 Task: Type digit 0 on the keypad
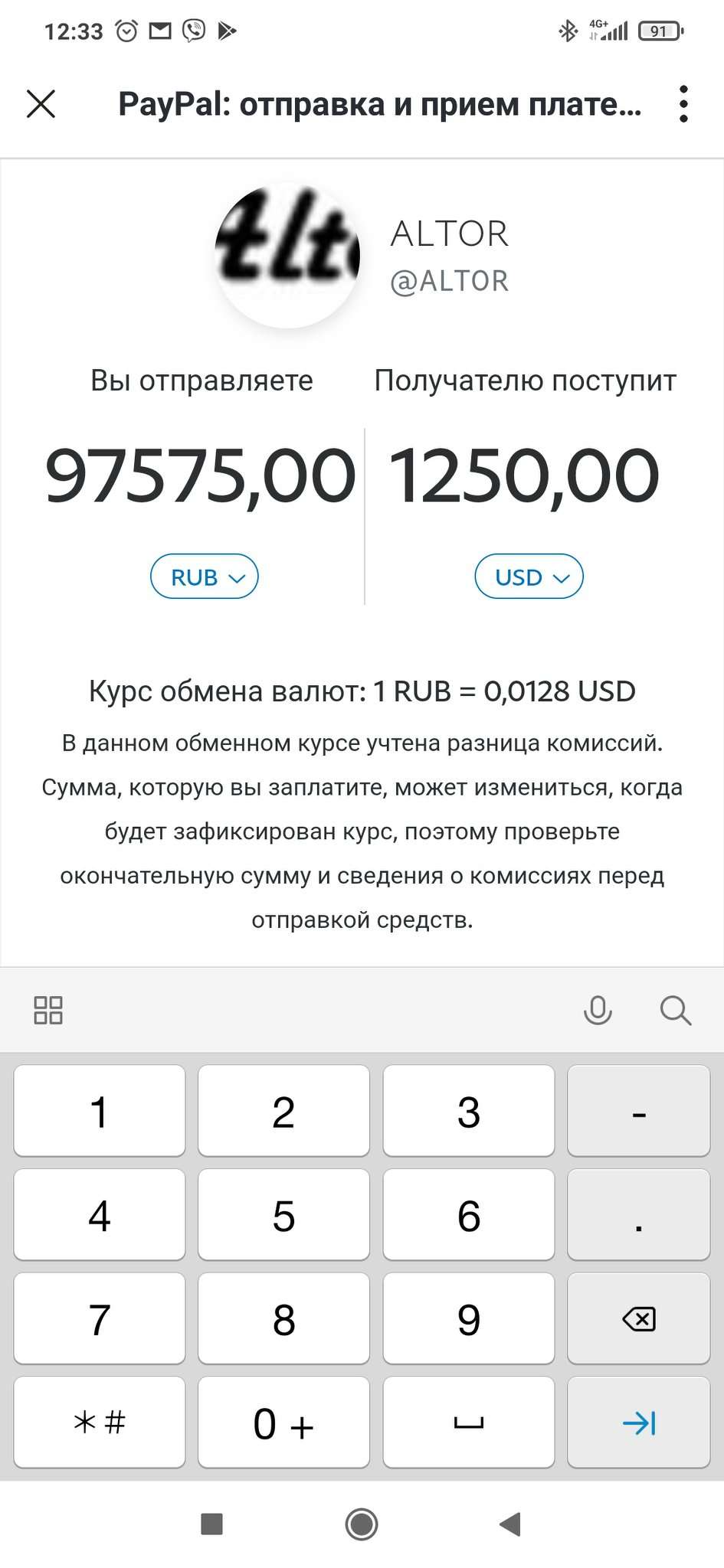283,1423
